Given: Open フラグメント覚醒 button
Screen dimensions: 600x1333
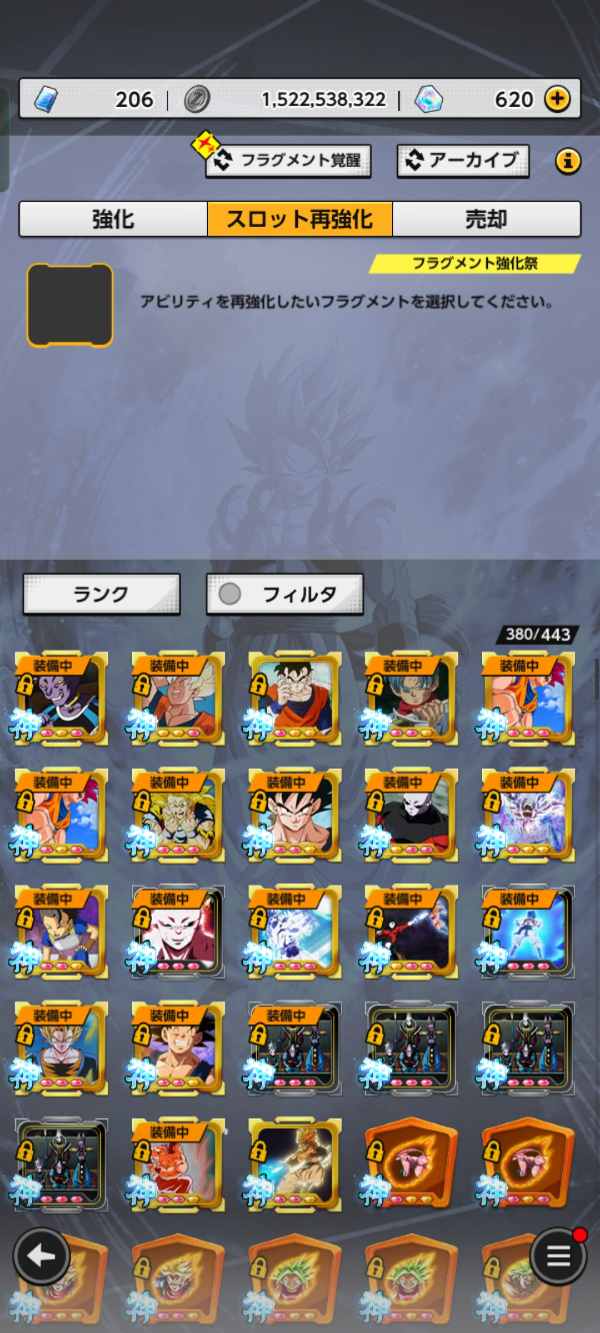Looking at the screenshot, I should 288,160.
